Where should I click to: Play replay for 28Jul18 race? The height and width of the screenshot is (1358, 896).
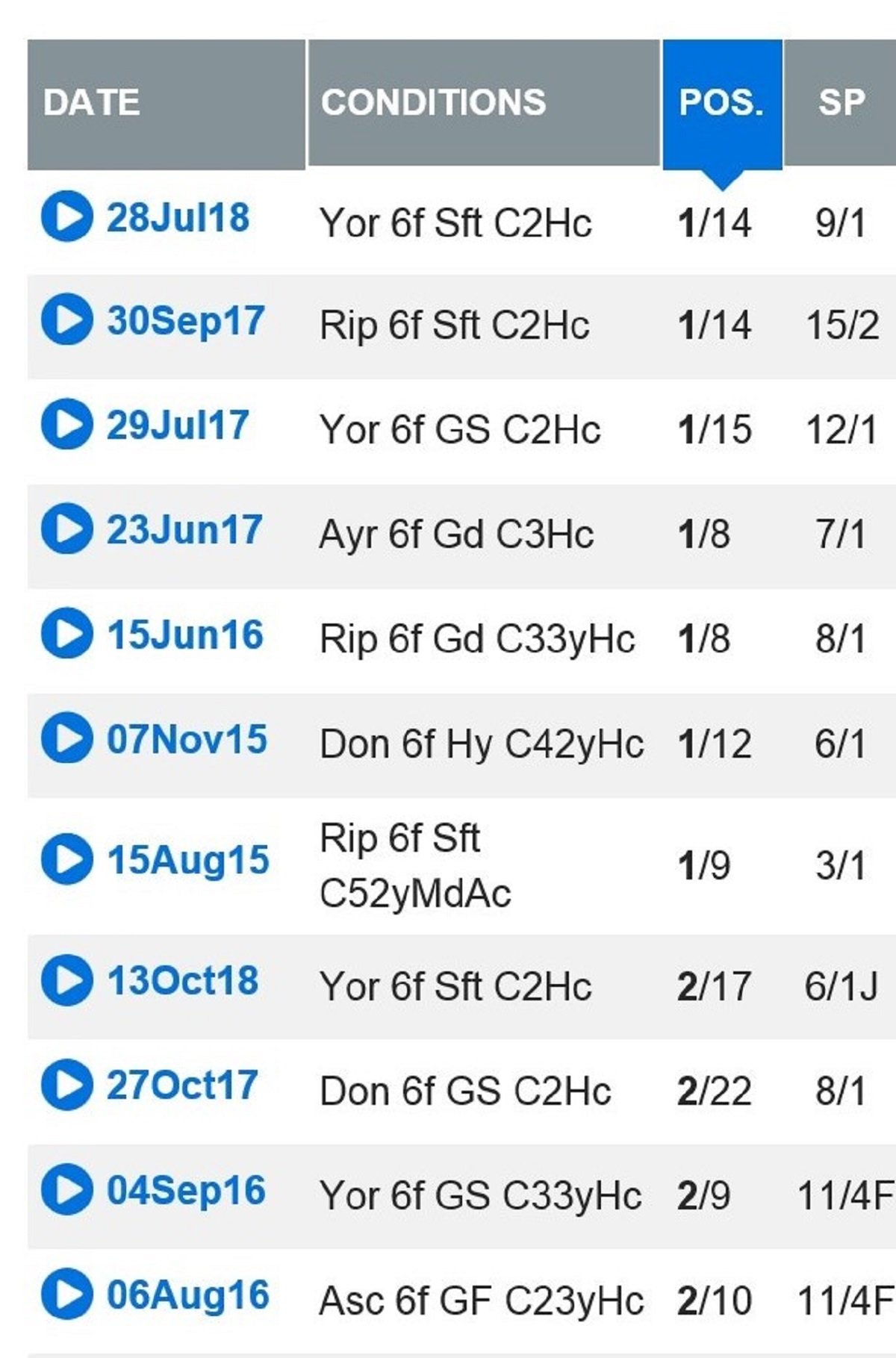67,217
